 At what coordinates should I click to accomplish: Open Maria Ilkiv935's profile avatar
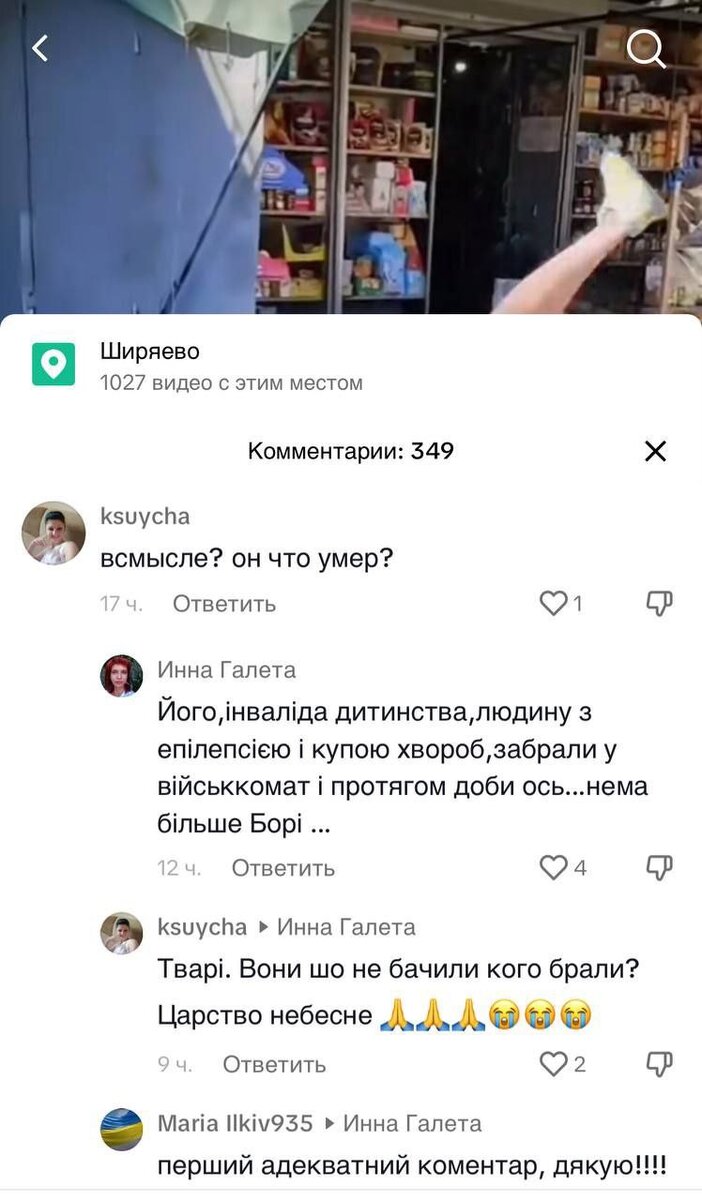click(x=121, y=1130)
